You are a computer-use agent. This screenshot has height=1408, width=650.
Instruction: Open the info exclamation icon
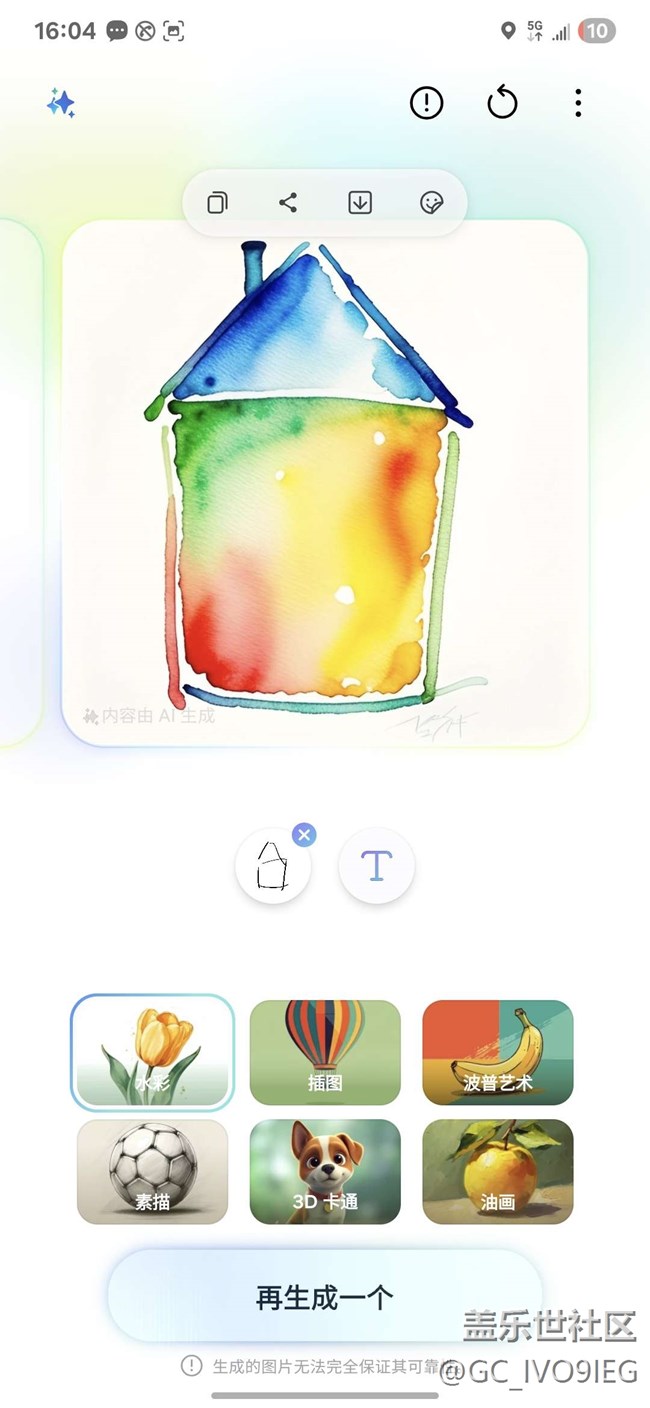pos(427,103)
